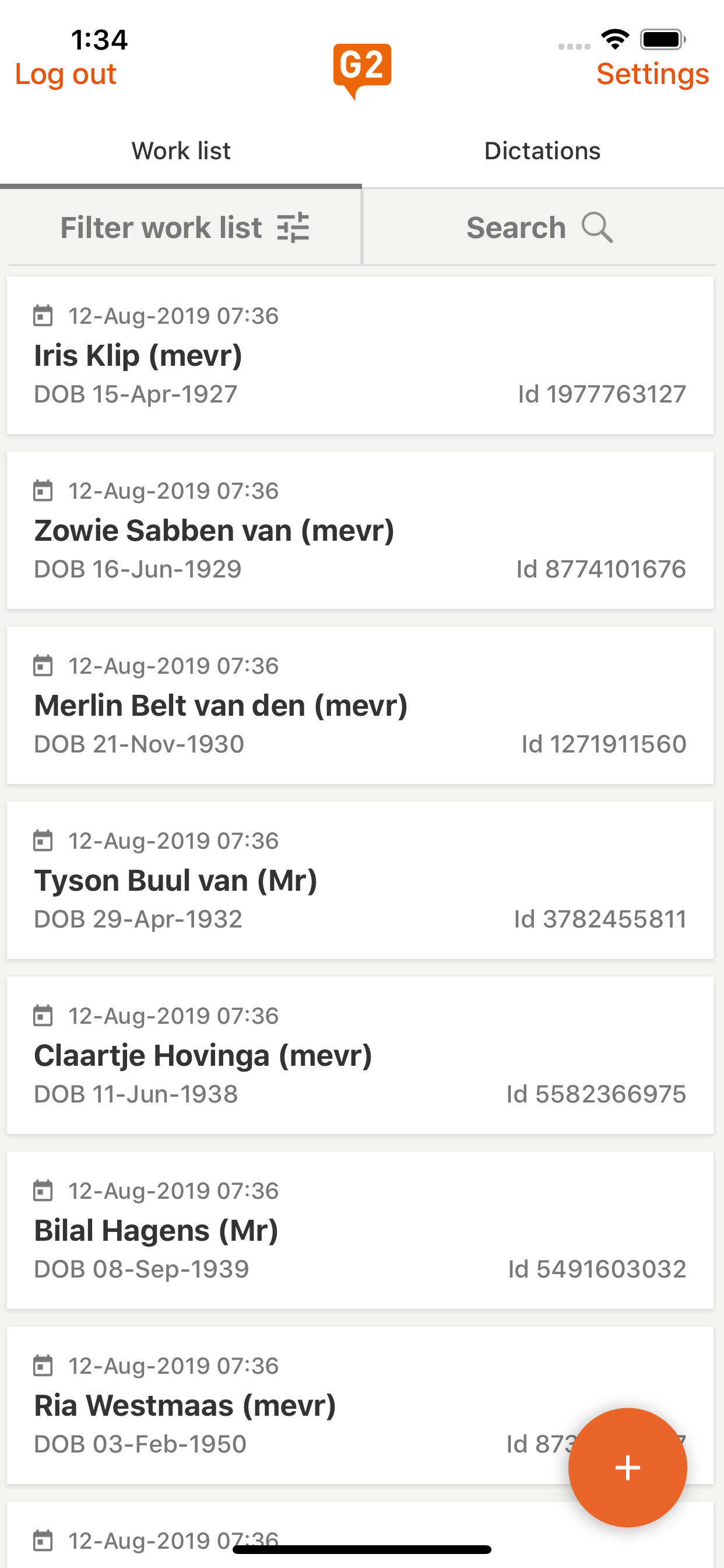Tap the Search field to enter a query

[x=516, y=227]
